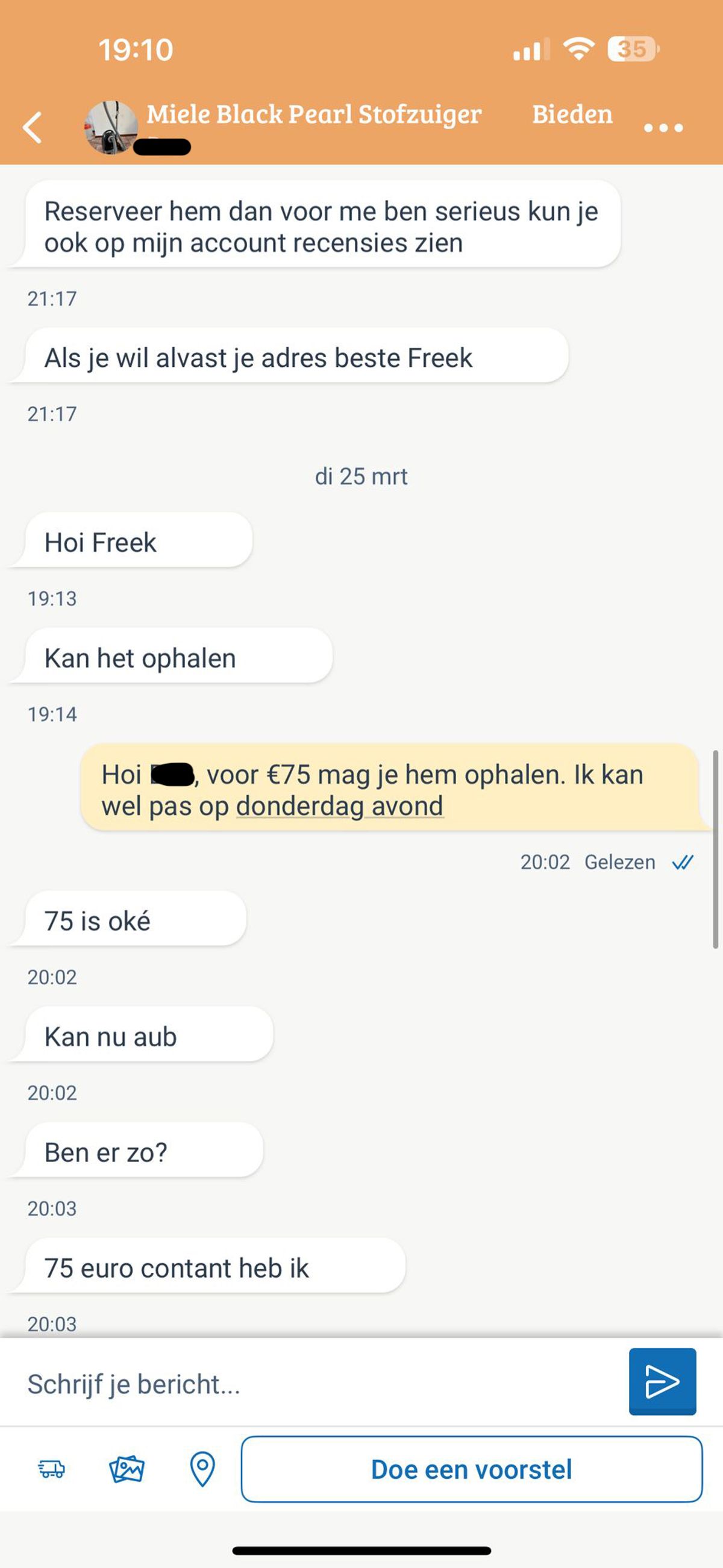Image resolution: width=723 pixels, height=1568 pixels.
Task: Share a location with the pin icon
Action: pos(202,1469)
